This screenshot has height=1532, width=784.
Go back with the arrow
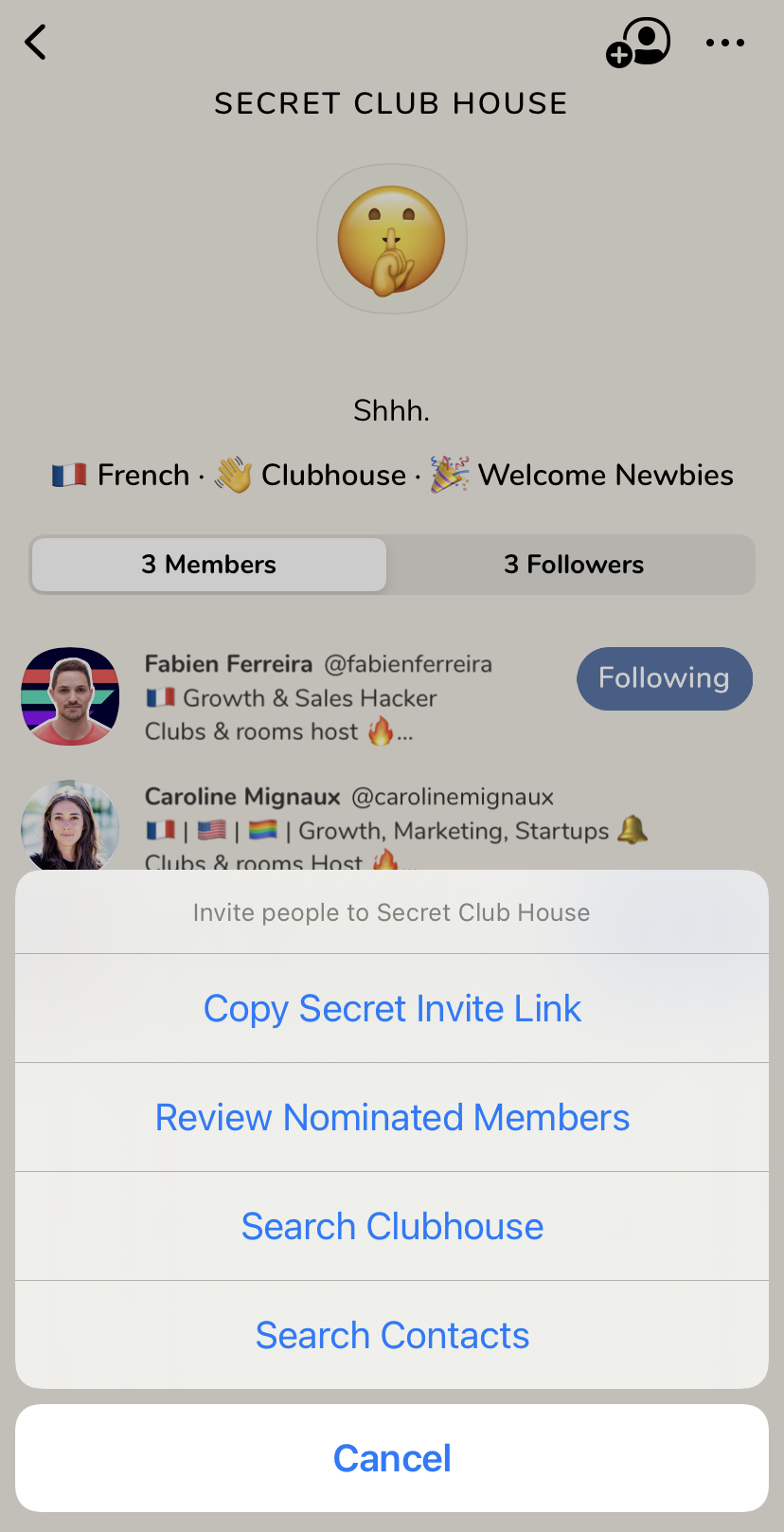[x=36, y=43]
